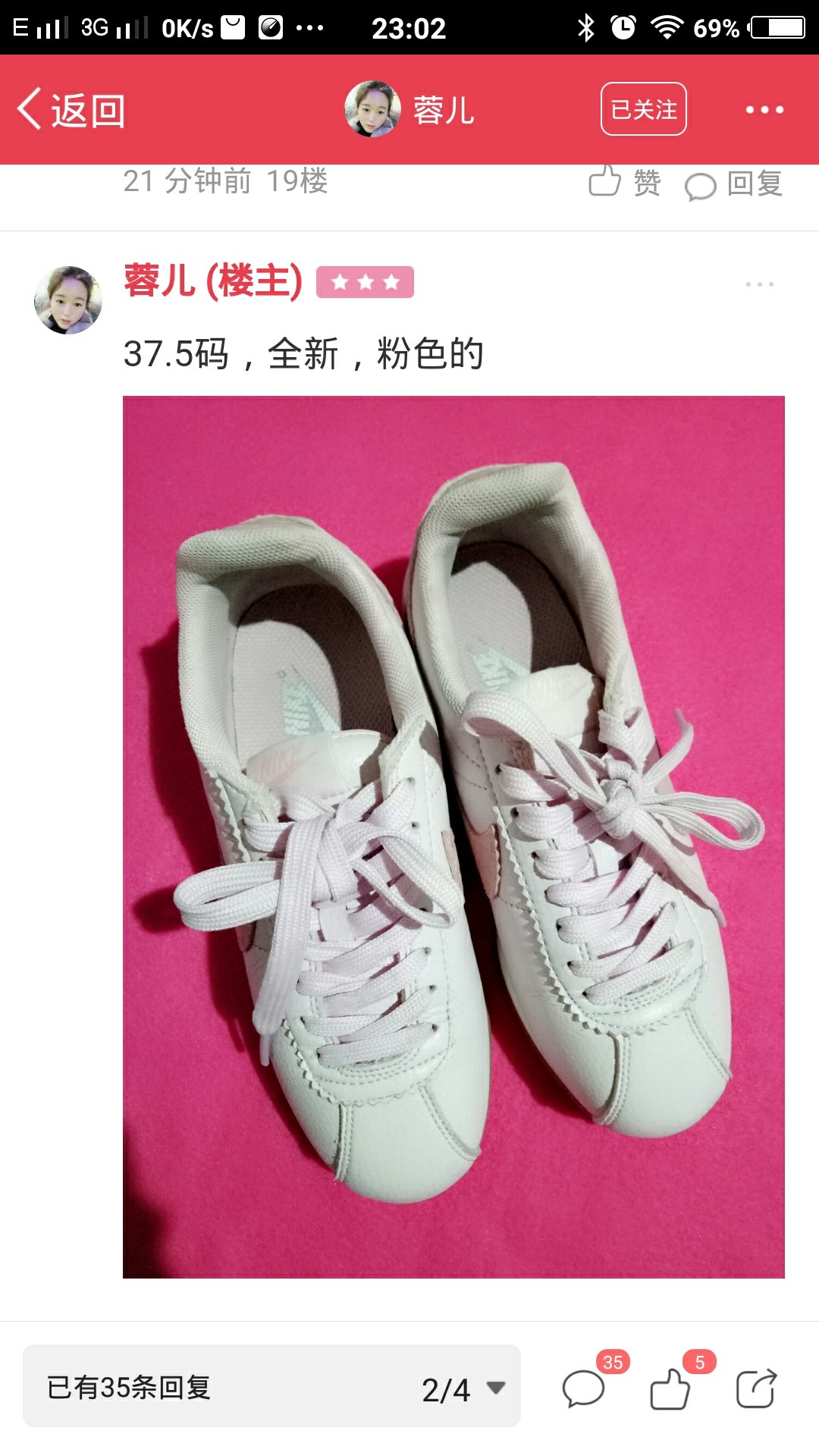Image resolution: width=819 pixels, height=1456 pixels.
Task: Open 蓉儿's profile from the header
Action: pos(409,109)
